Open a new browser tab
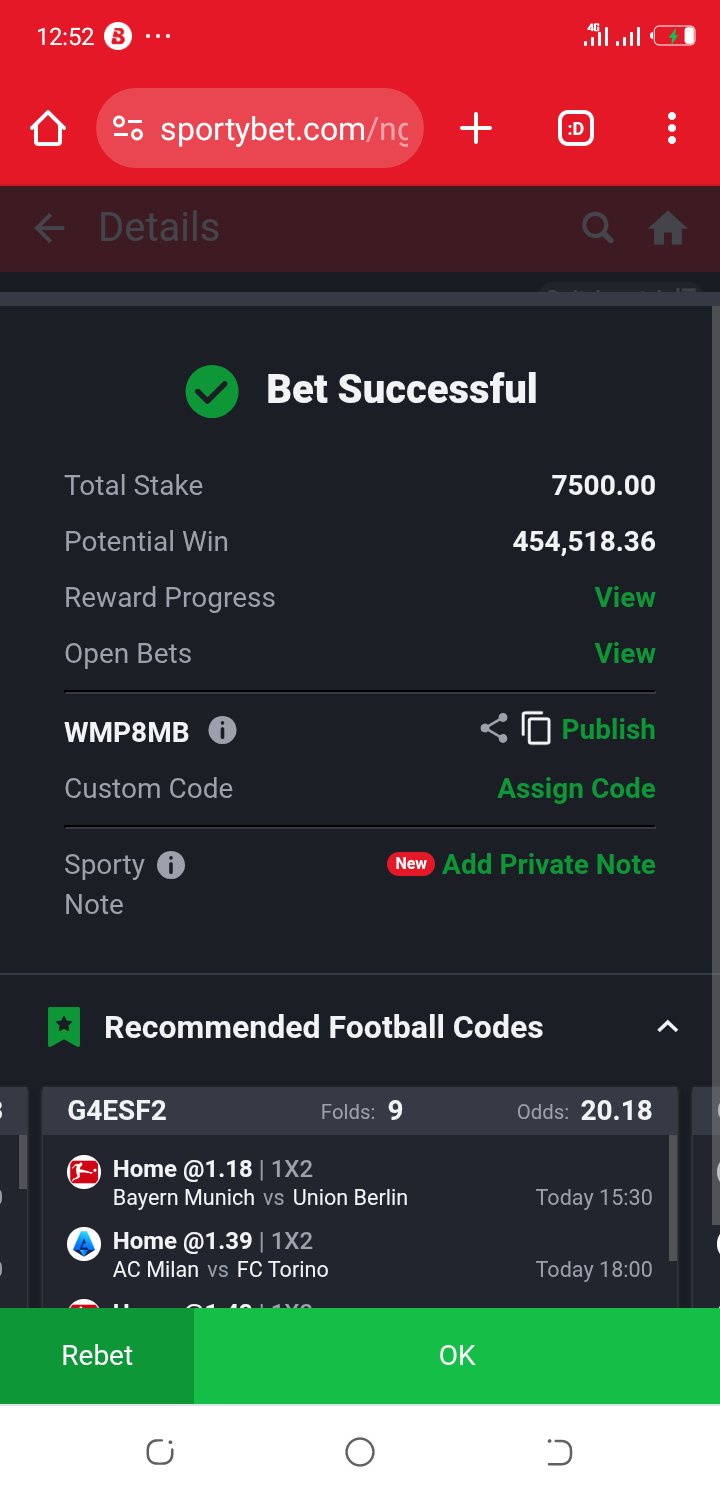The image size is (720, 1500). (x=476, y=129)
